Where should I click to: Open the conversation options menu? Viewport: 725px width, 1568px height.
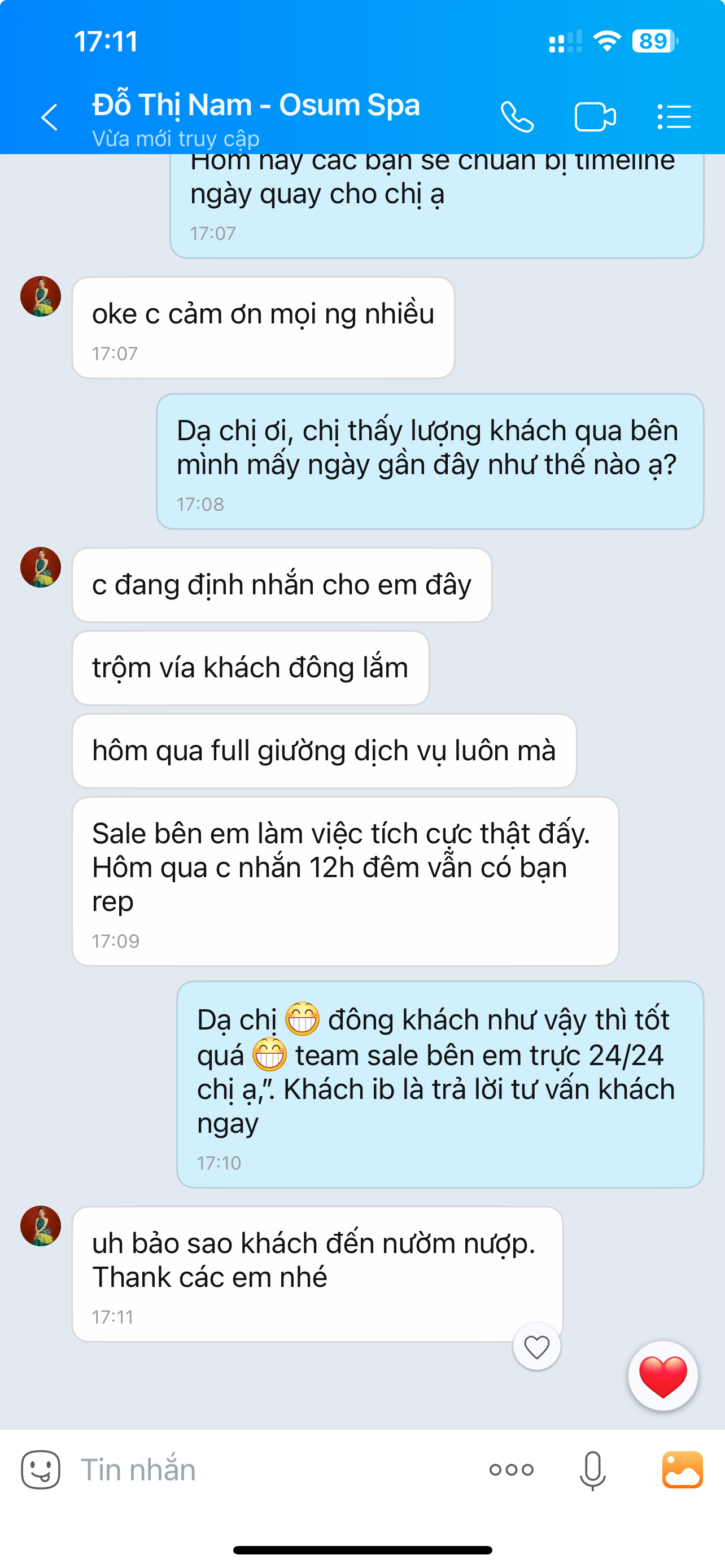[674, 117]
